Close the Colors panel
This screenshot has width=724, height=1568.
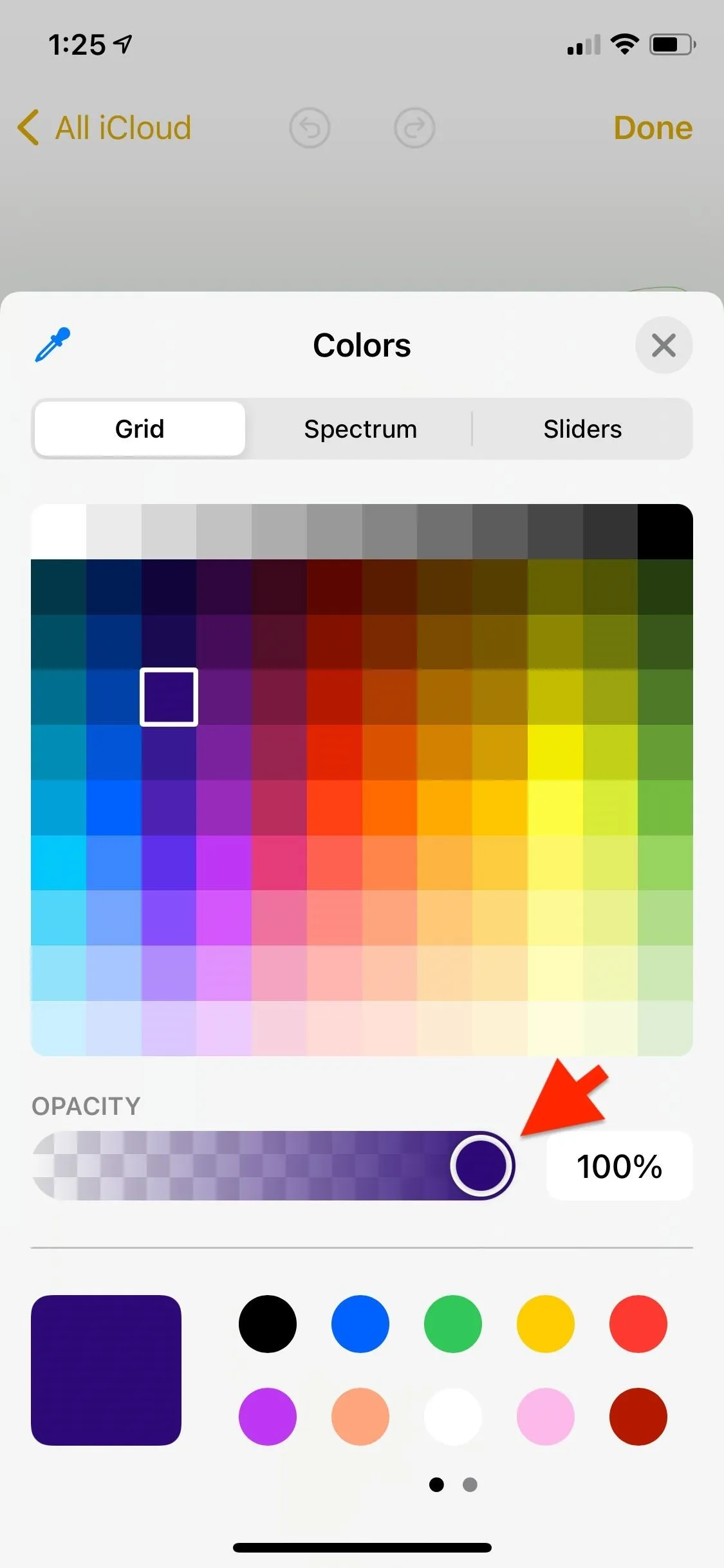pos(664,345)
